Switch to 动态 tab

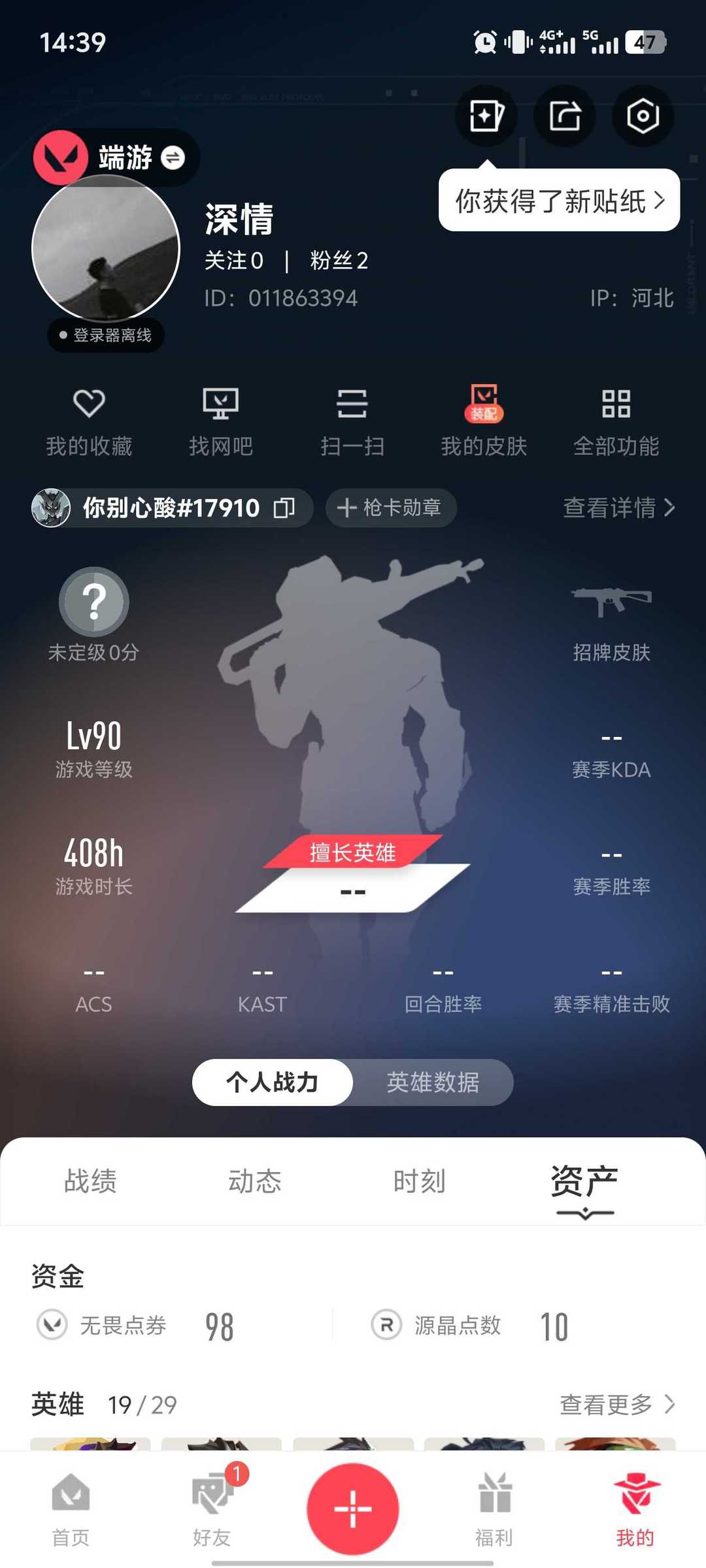pyautogui.click(x=255, y=1181)
